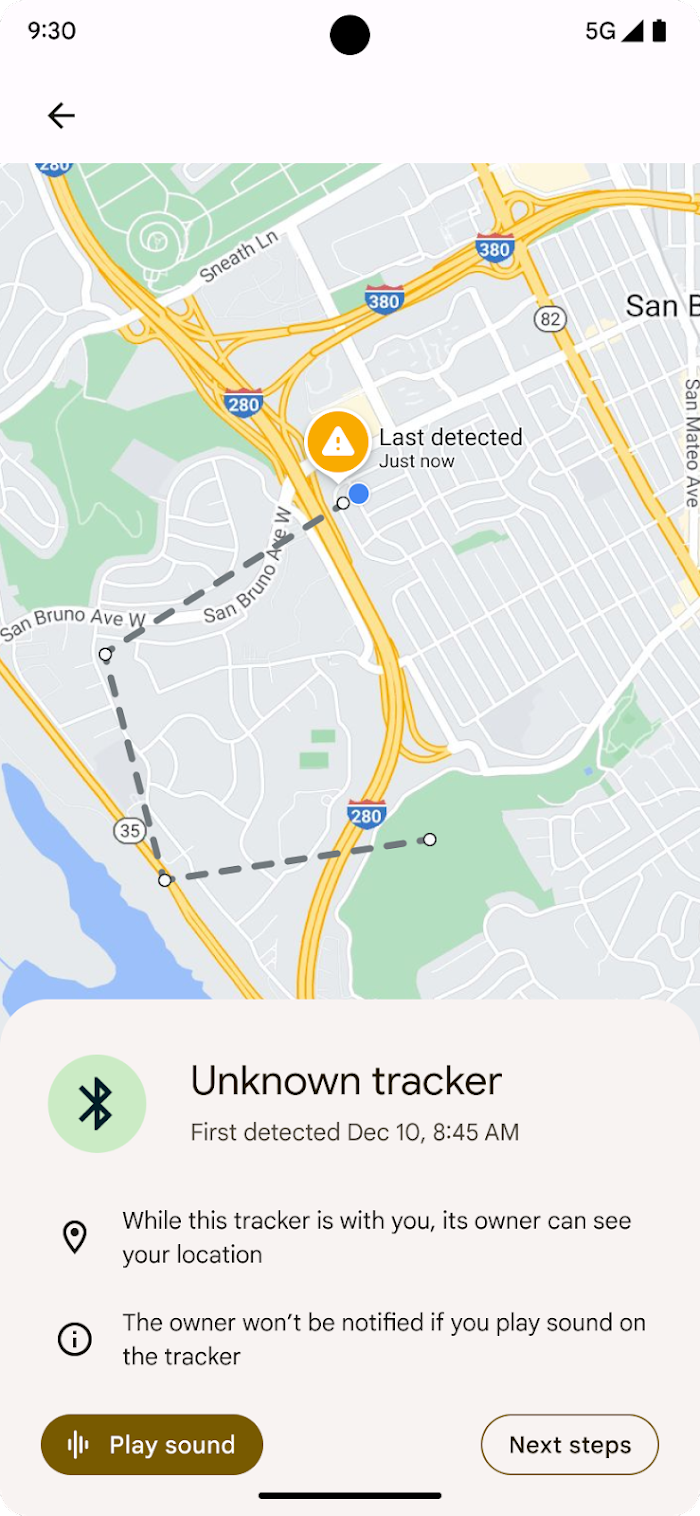The width and height of the screenshot is (700, 1516).
Task: Go back using the arrow
Action: [61, 116]
